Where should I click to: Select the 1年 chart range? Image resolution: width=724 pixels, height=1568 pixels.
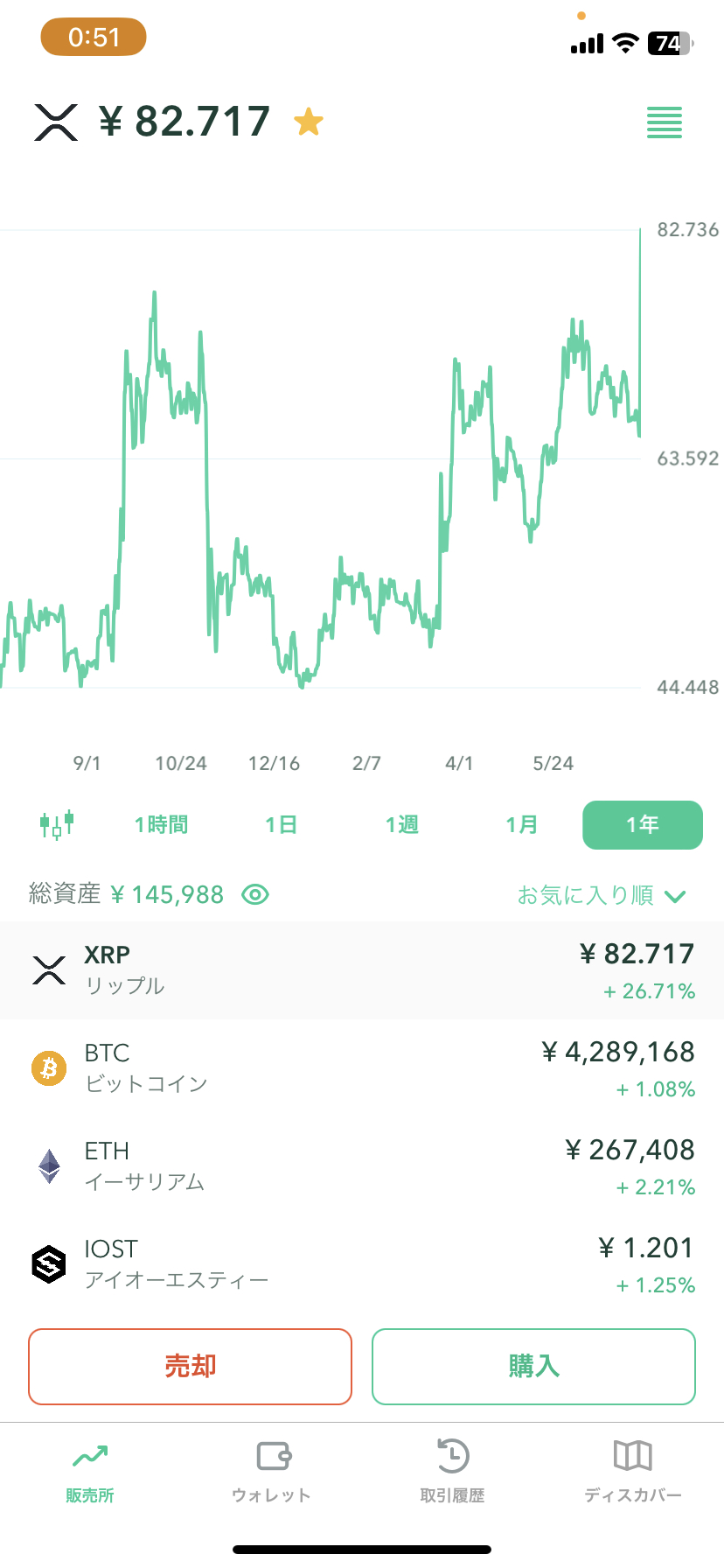tap(643, 824)
